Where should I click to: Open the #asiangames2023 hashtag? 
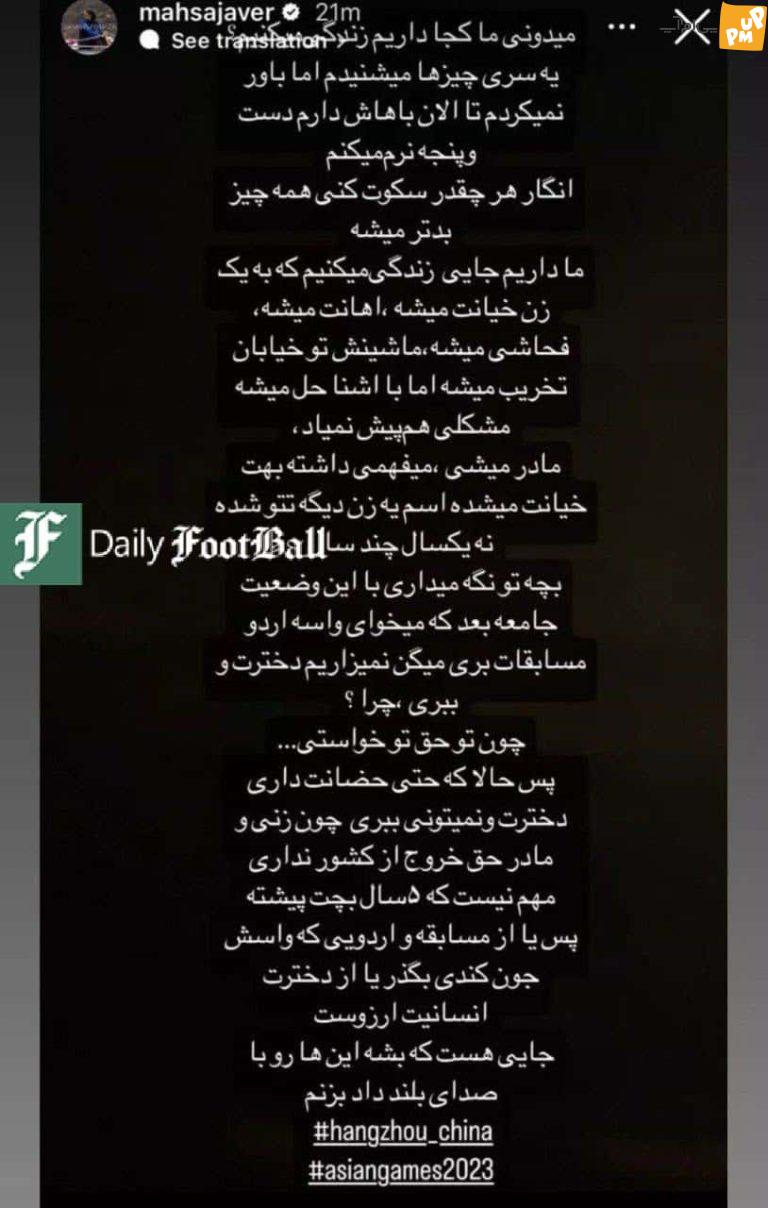[x=405, y=1169]
